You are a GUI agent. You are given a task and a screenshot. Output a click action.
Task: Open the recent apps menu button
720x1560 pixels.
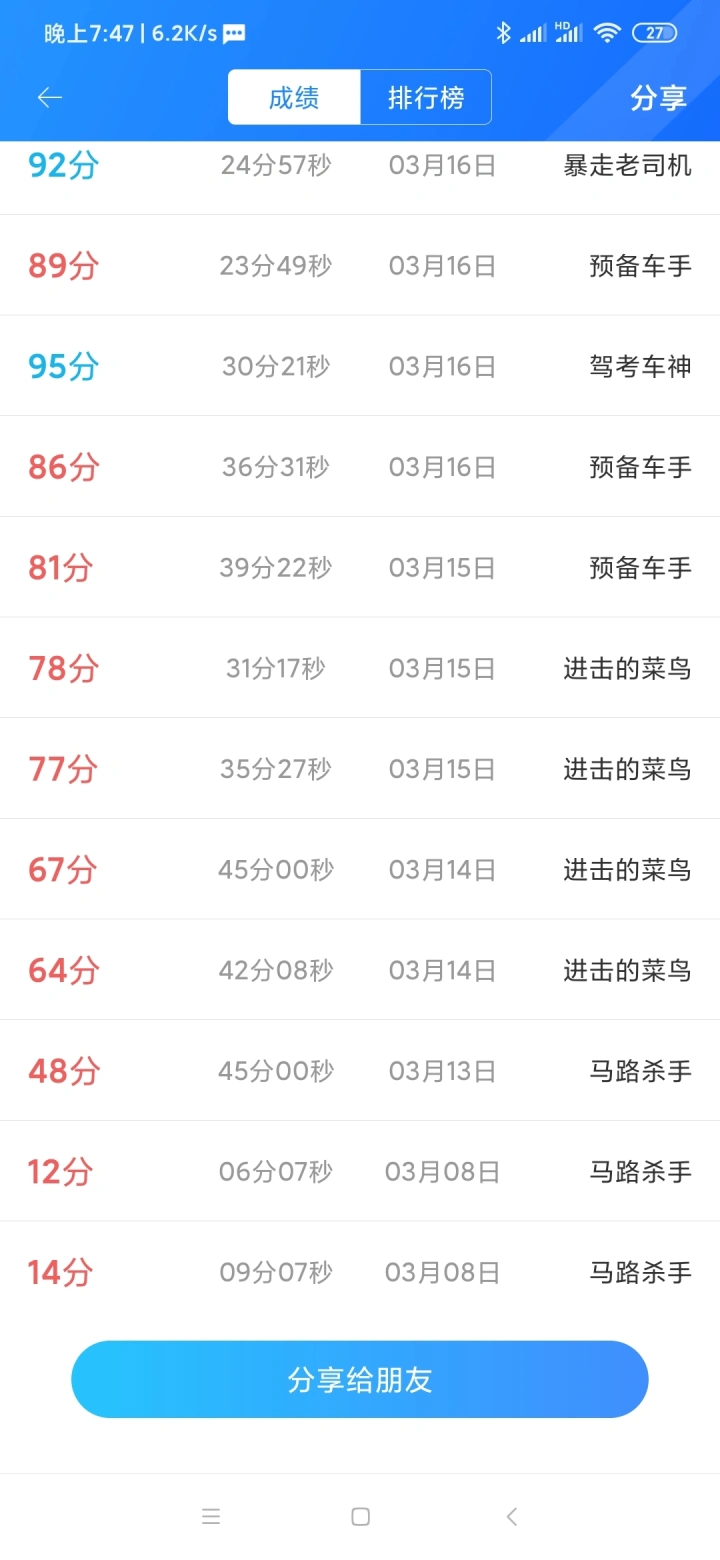[x=210, y=1516]
